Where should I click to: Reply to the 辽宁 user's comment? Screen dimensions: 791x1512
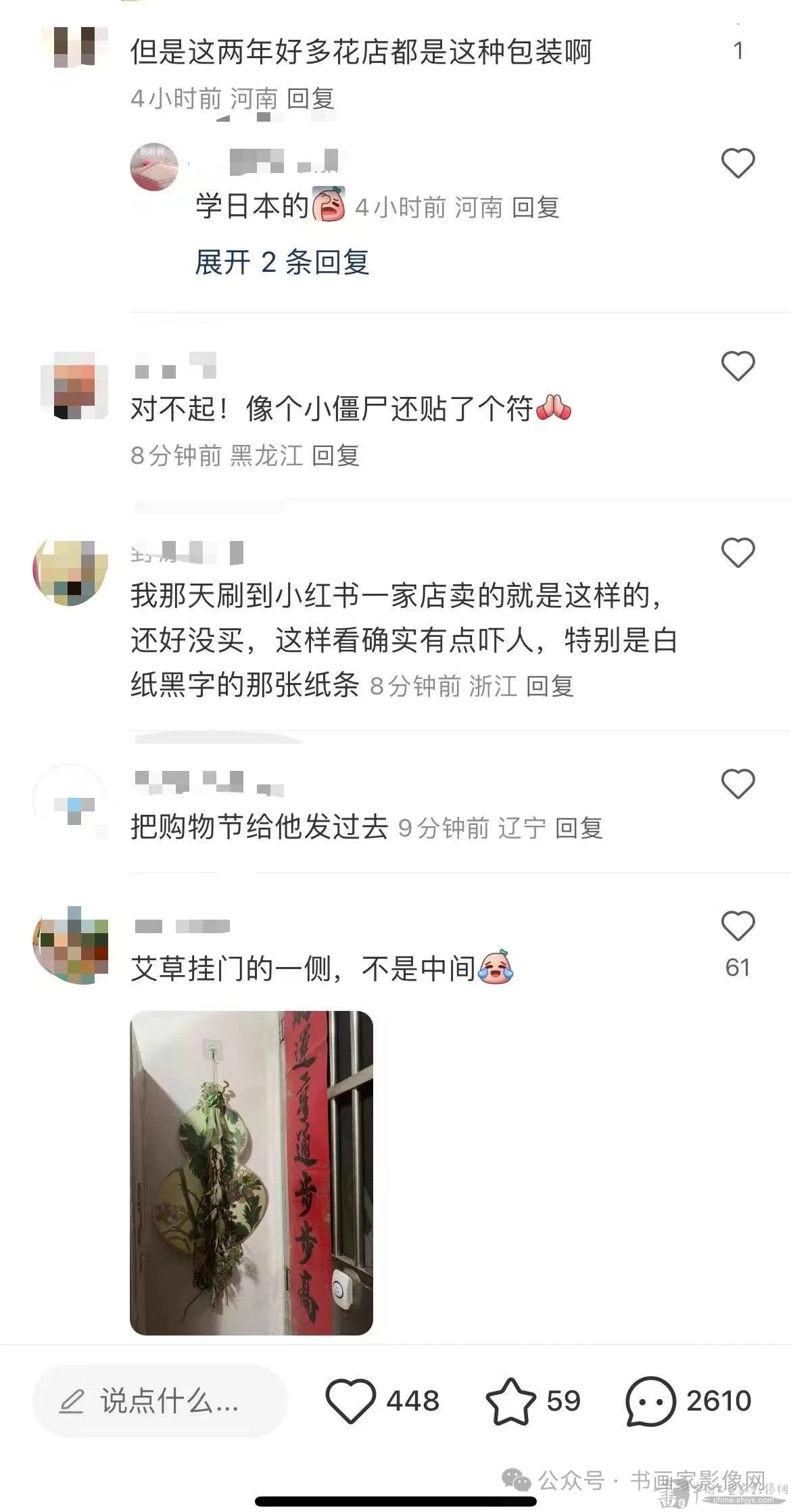point(579,828)
